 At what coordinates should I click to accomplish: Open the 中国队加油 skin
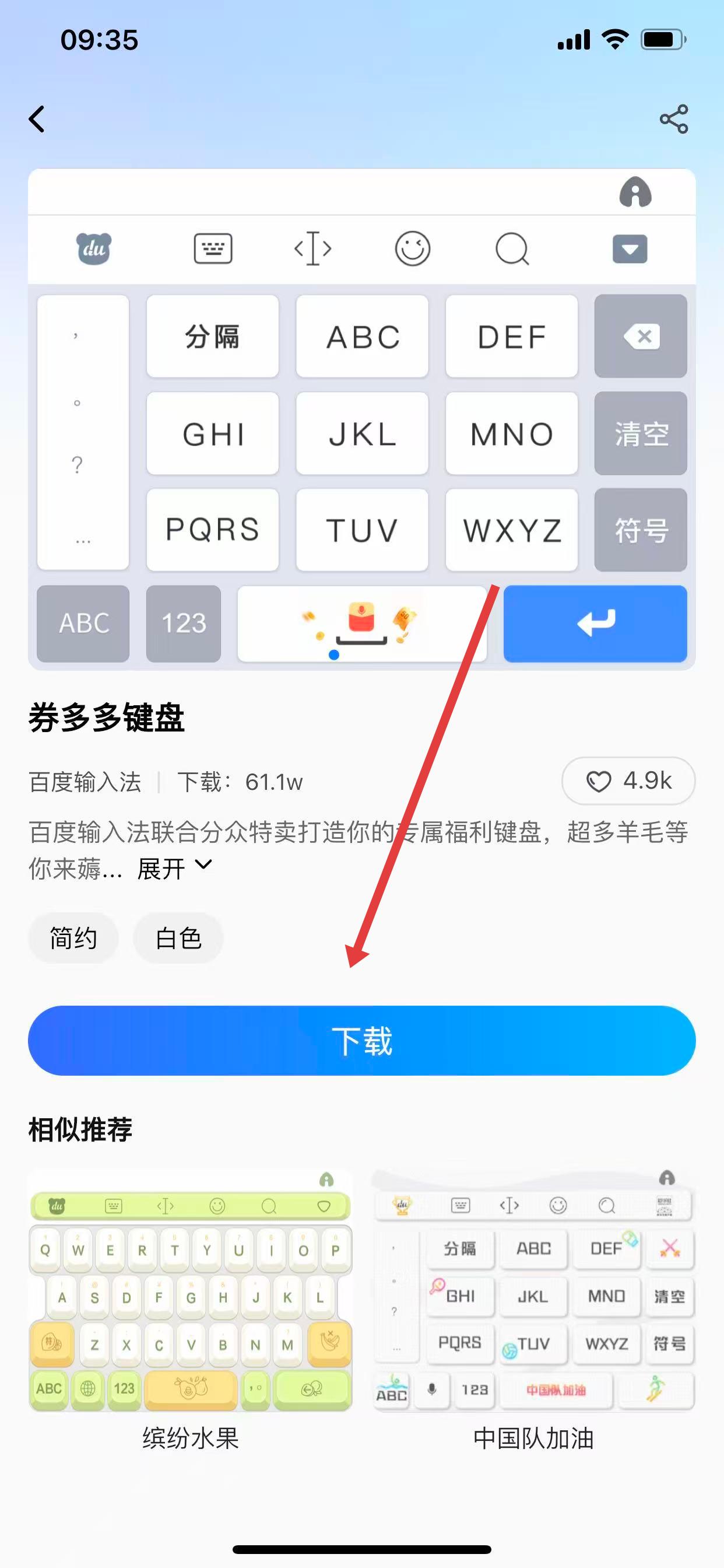pos(533,1290)
